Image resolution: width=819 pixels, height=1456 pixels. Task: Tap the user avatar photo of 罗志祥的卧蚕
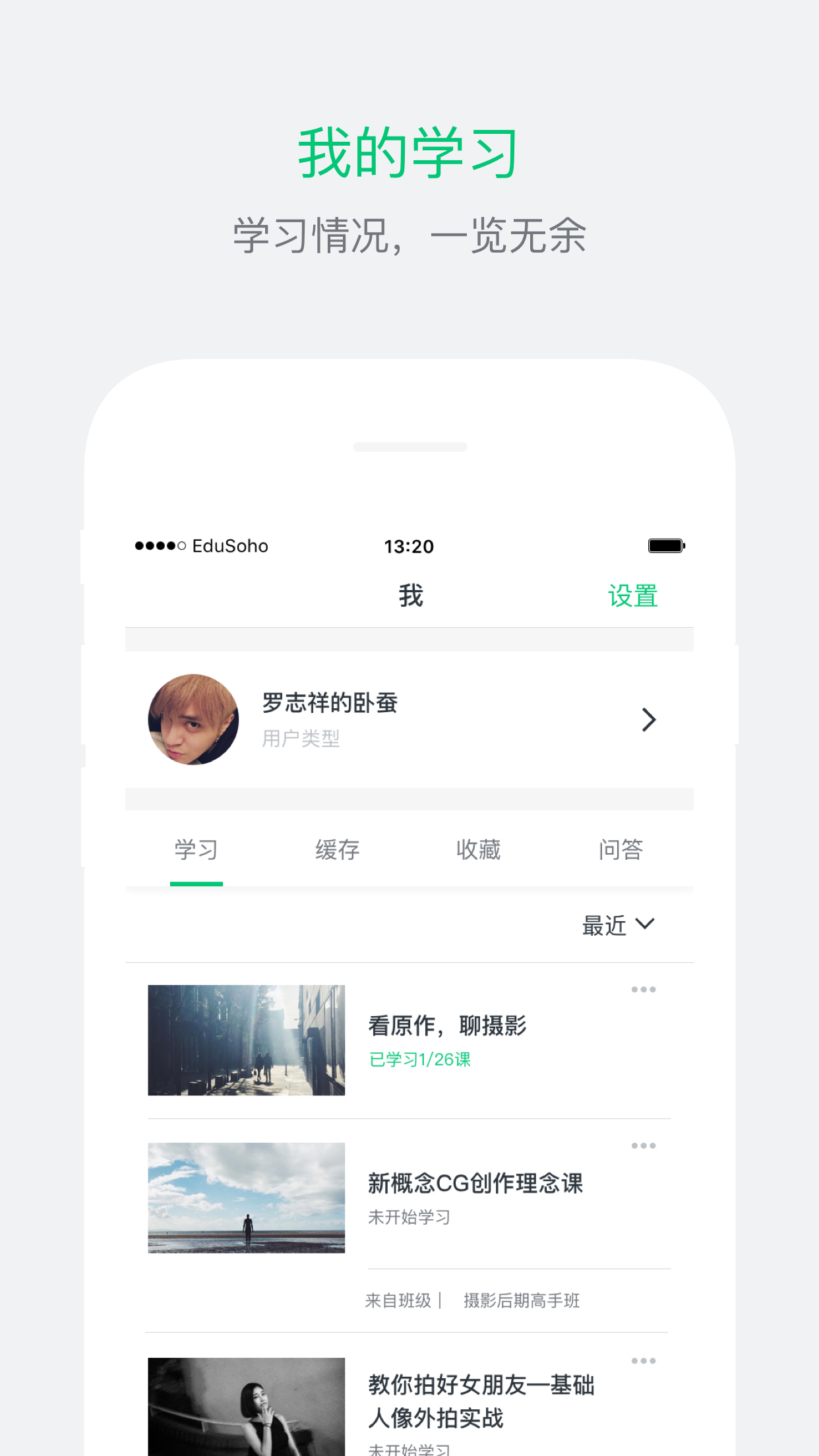pos(192,720)
